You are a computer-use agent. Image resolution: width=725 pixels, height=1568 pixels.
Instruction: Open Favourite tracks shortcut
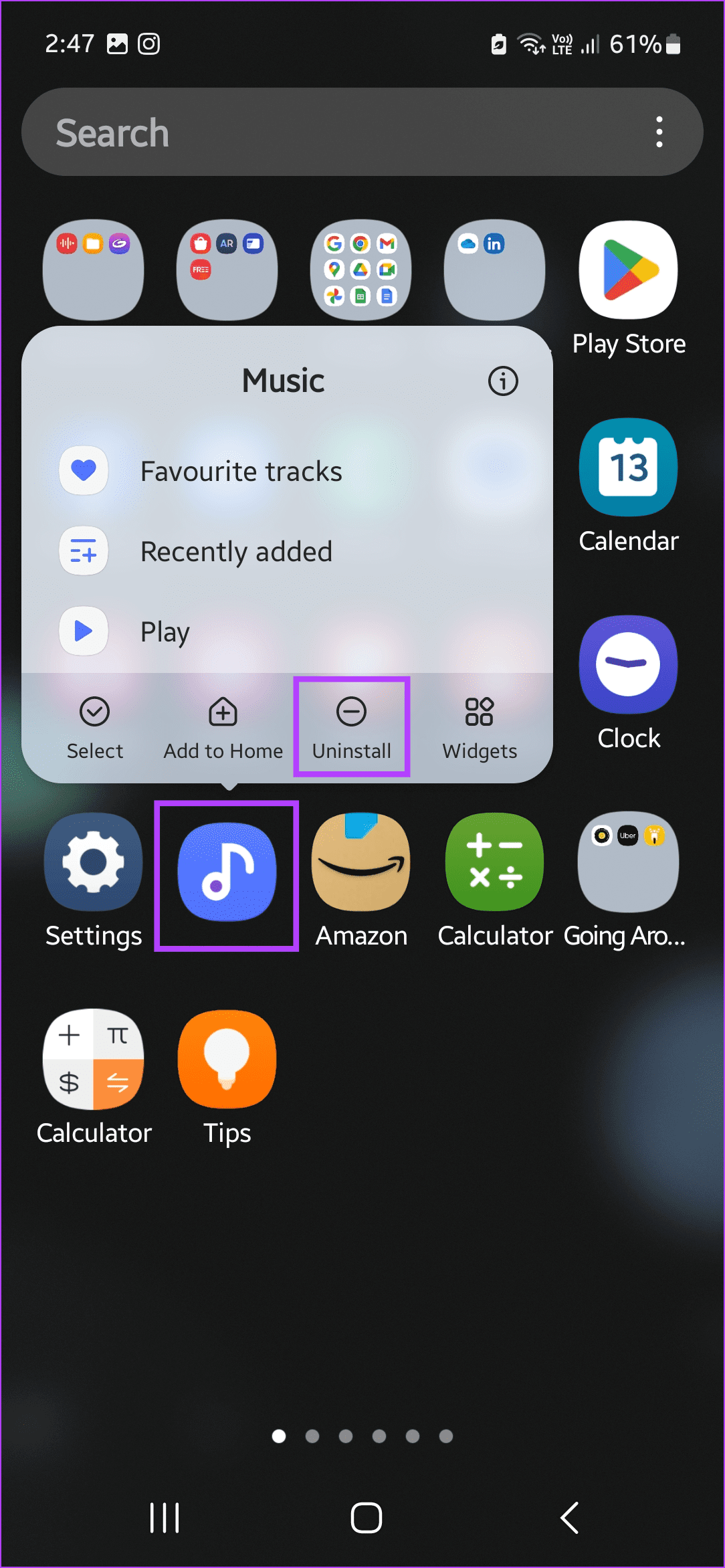pos(241,471)
